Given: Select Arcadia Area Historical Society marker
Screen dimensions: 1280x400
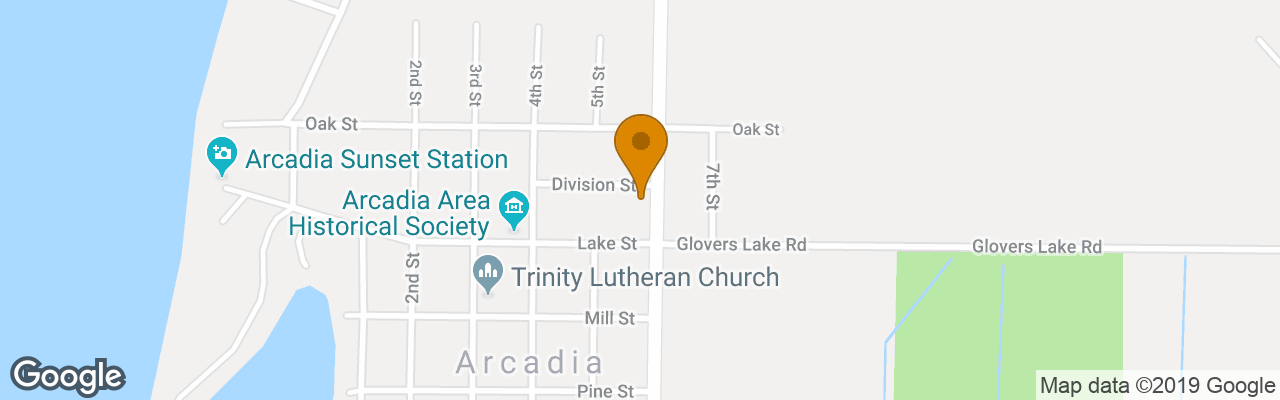Looking at the screenshot, I should [x=514, y=207].
